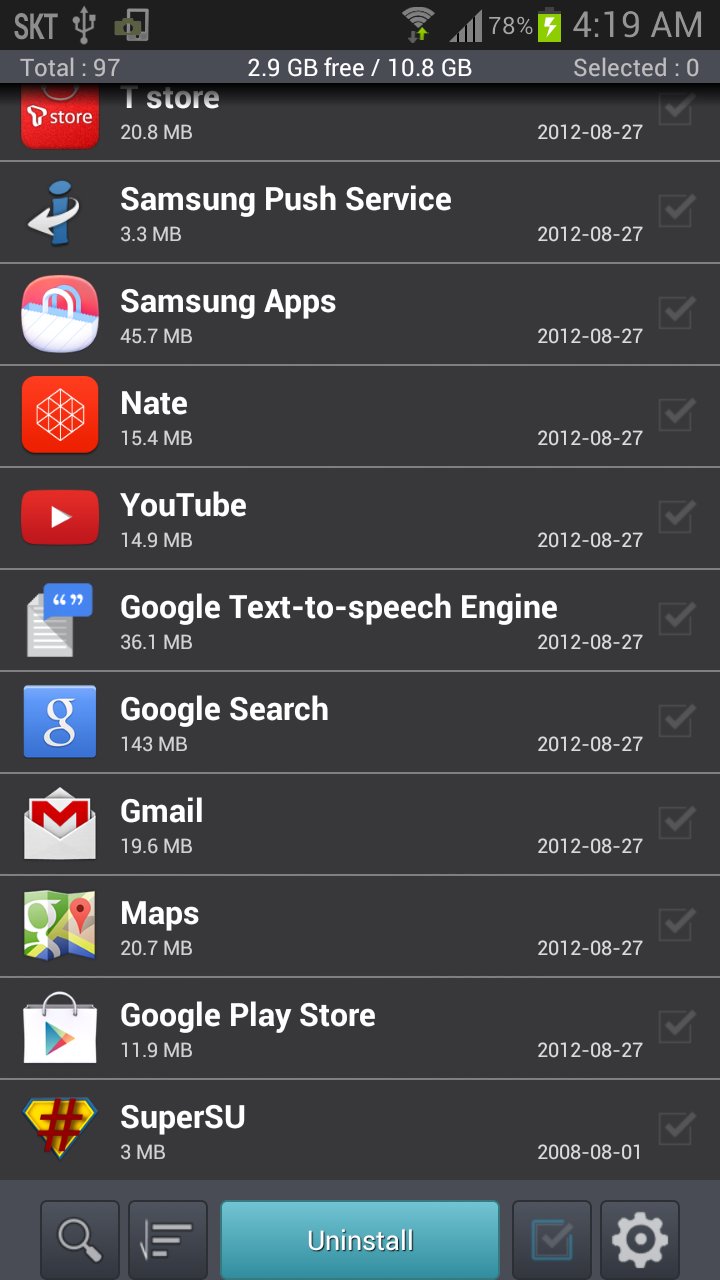Tick the YouTube checkbox

[677, 516]
